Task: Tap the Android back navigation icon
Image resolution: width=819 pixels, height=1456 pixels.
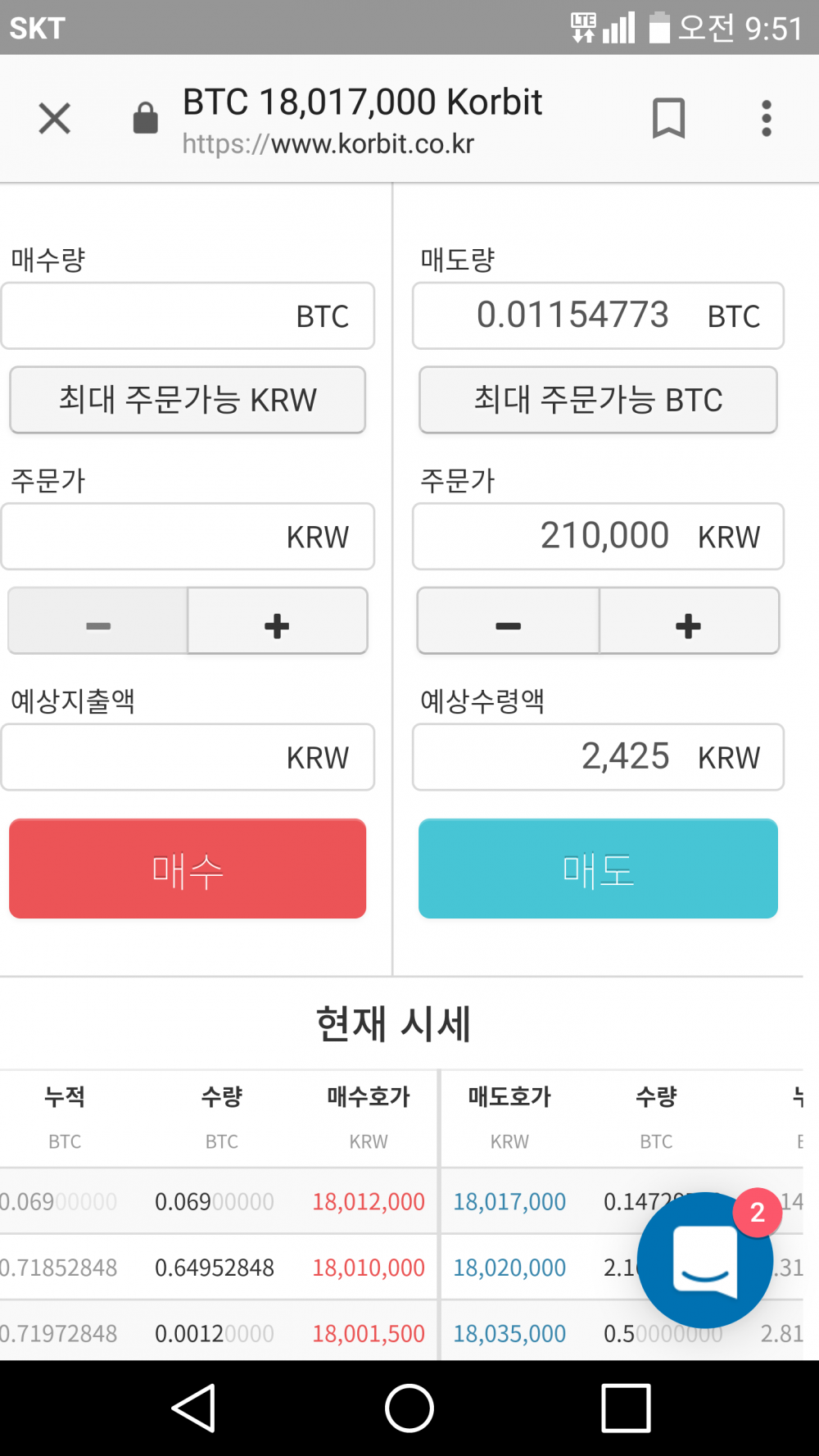Action: coord(192,1408)
